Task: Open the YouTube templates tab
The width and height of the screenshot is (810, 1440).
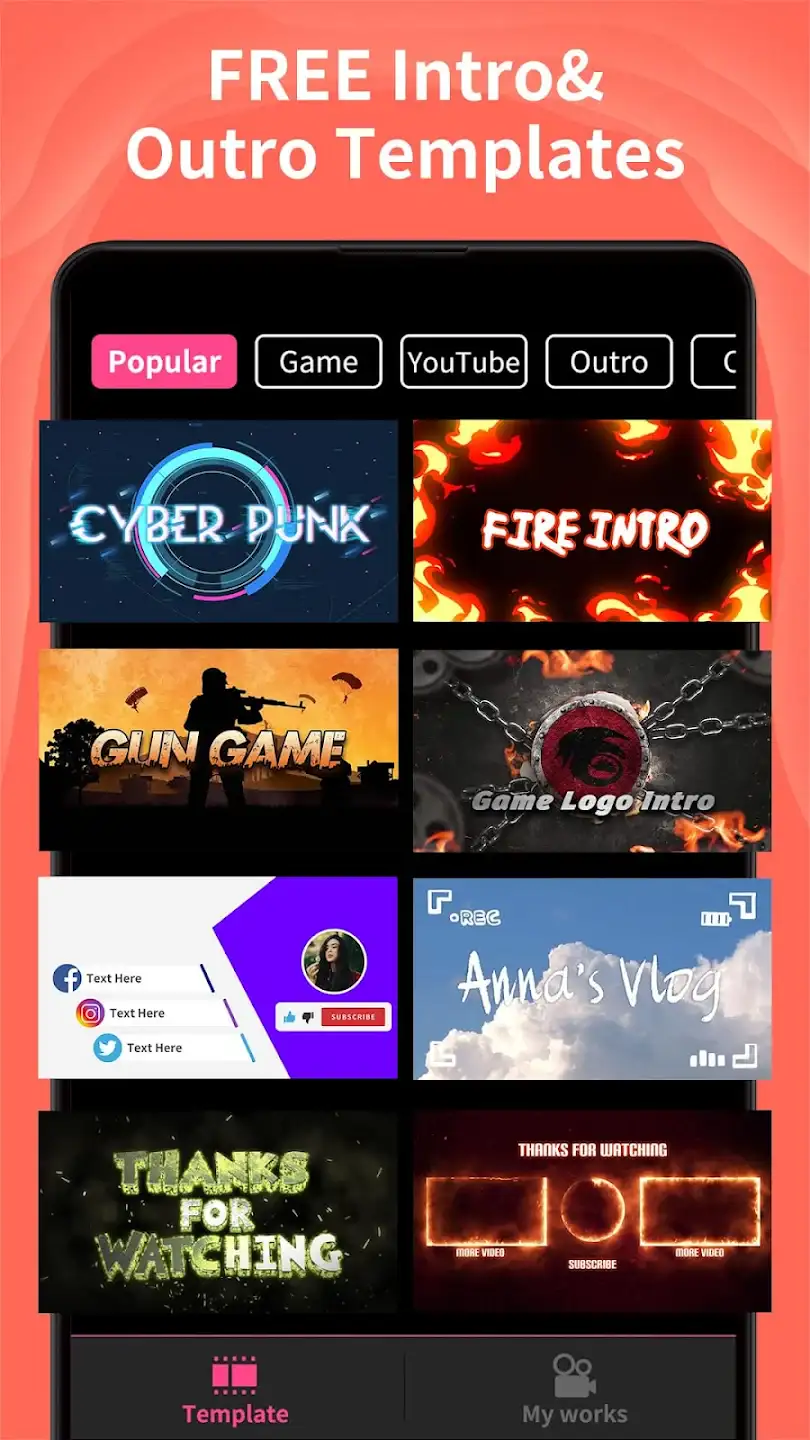Action: point(463,362)
